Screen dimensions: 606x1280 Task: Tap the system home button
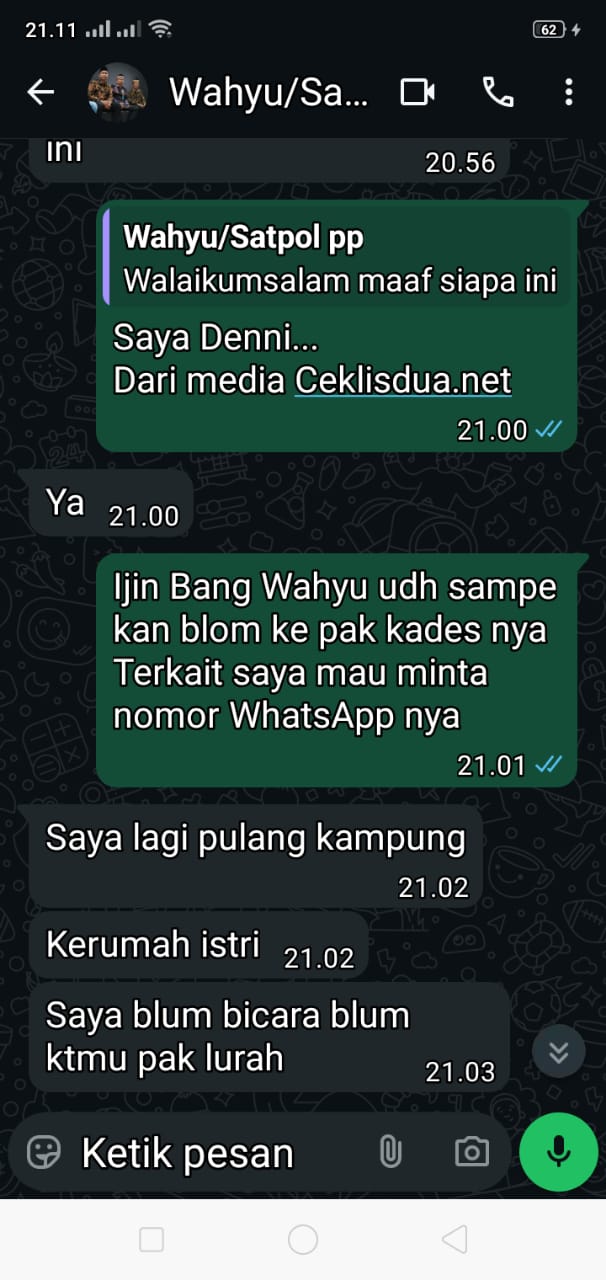[x=303, y=1240]
